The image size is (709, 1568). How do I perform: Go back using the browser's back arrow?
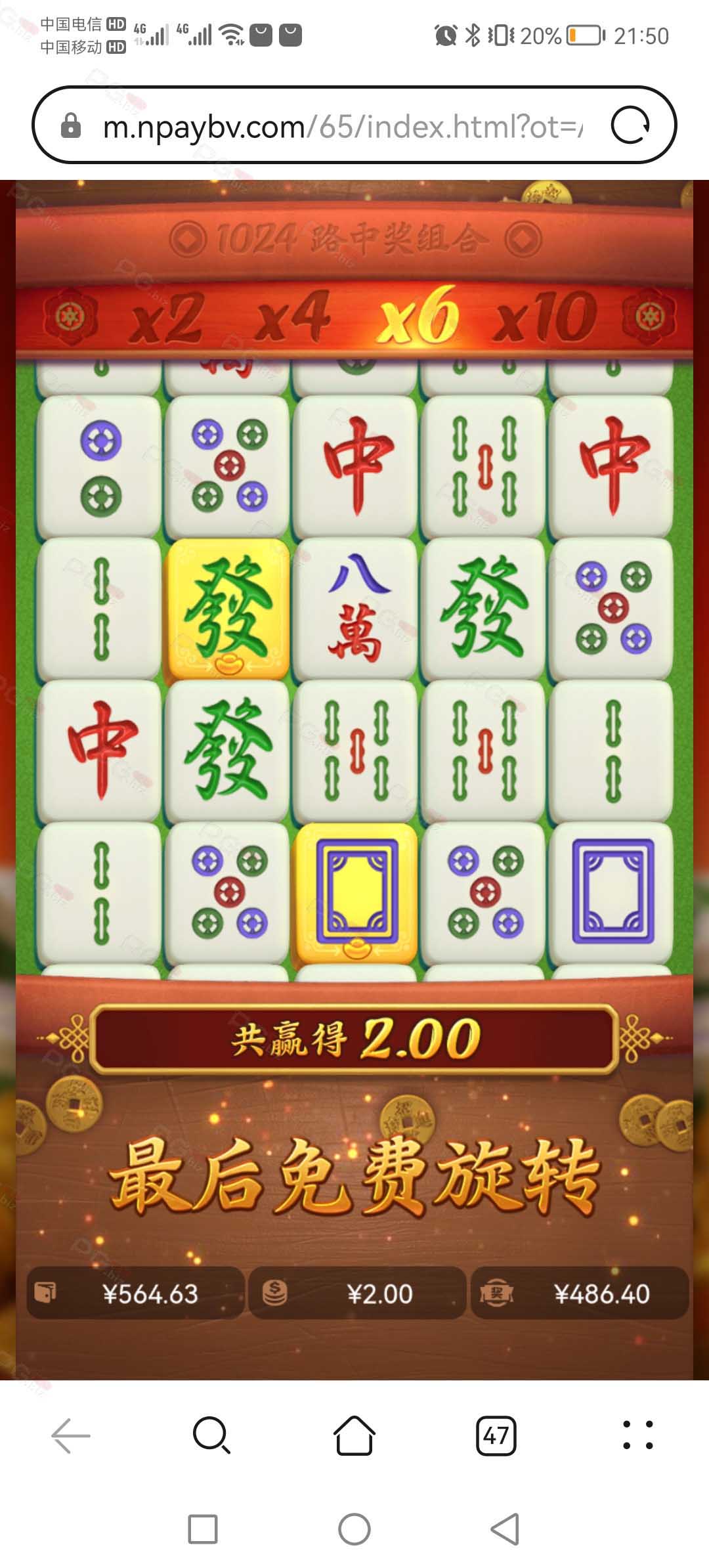click(x=71, y=1435)
